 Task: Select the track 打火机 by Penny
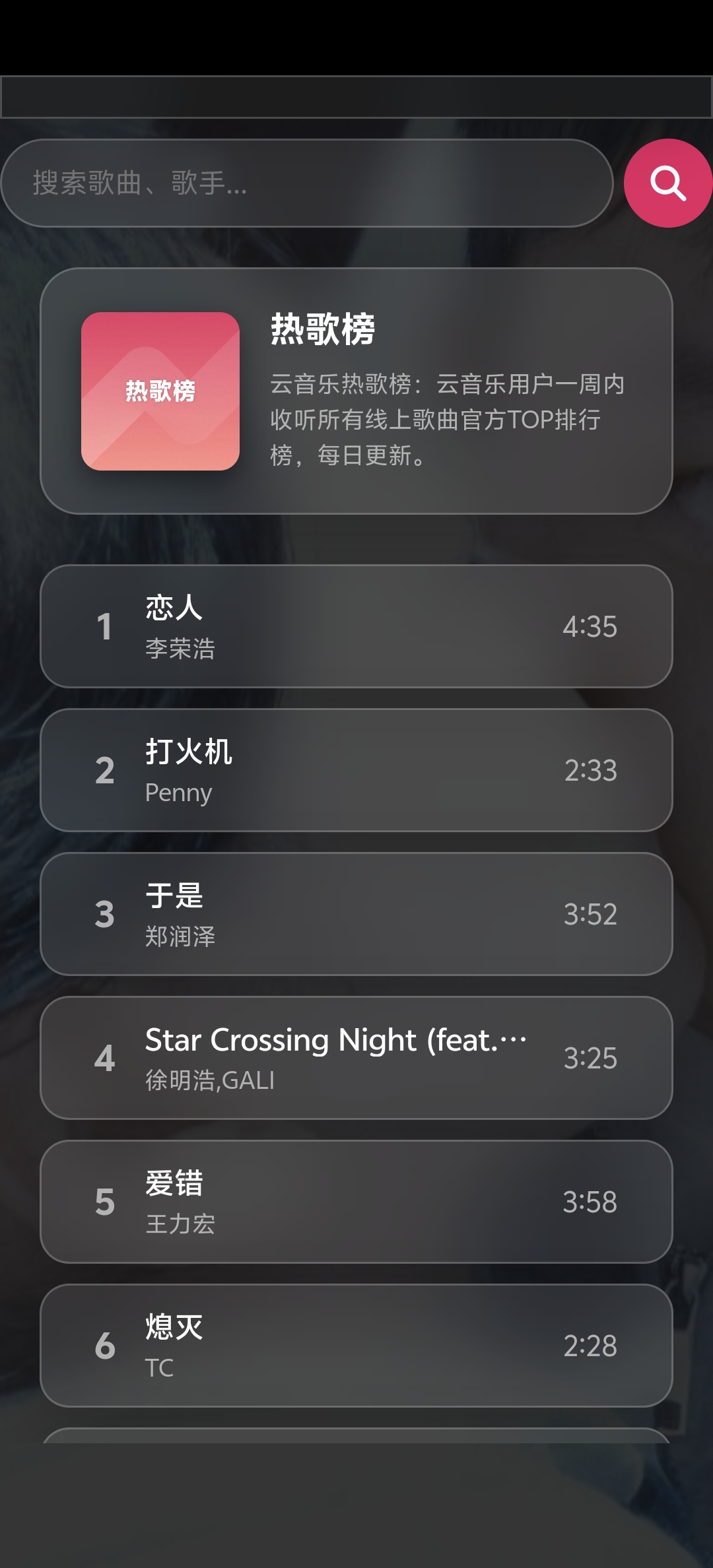[x=356, y=770]
